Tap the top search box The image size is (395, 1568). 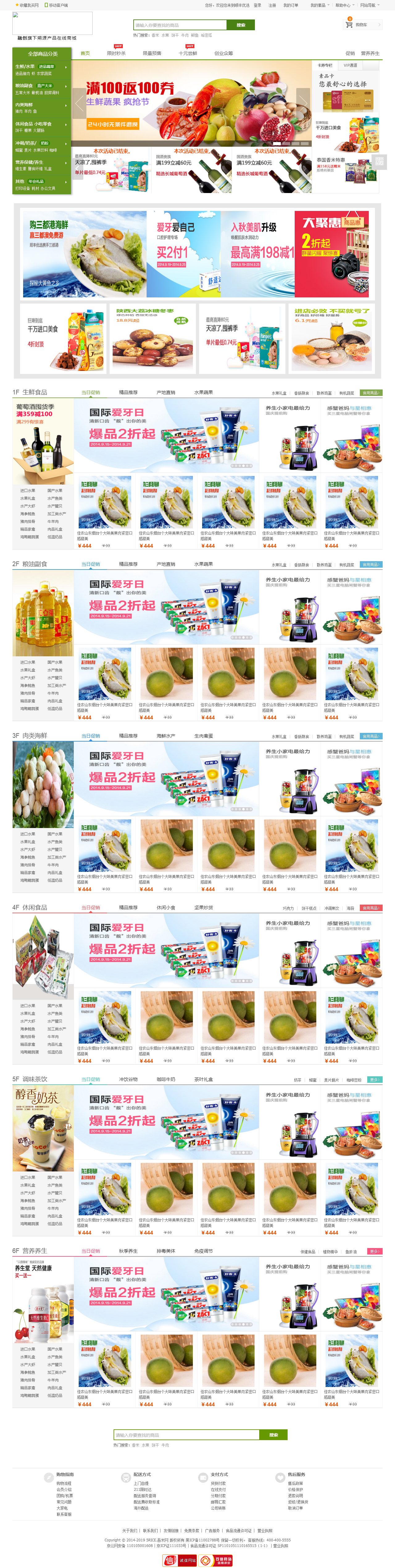click(180, 25)
